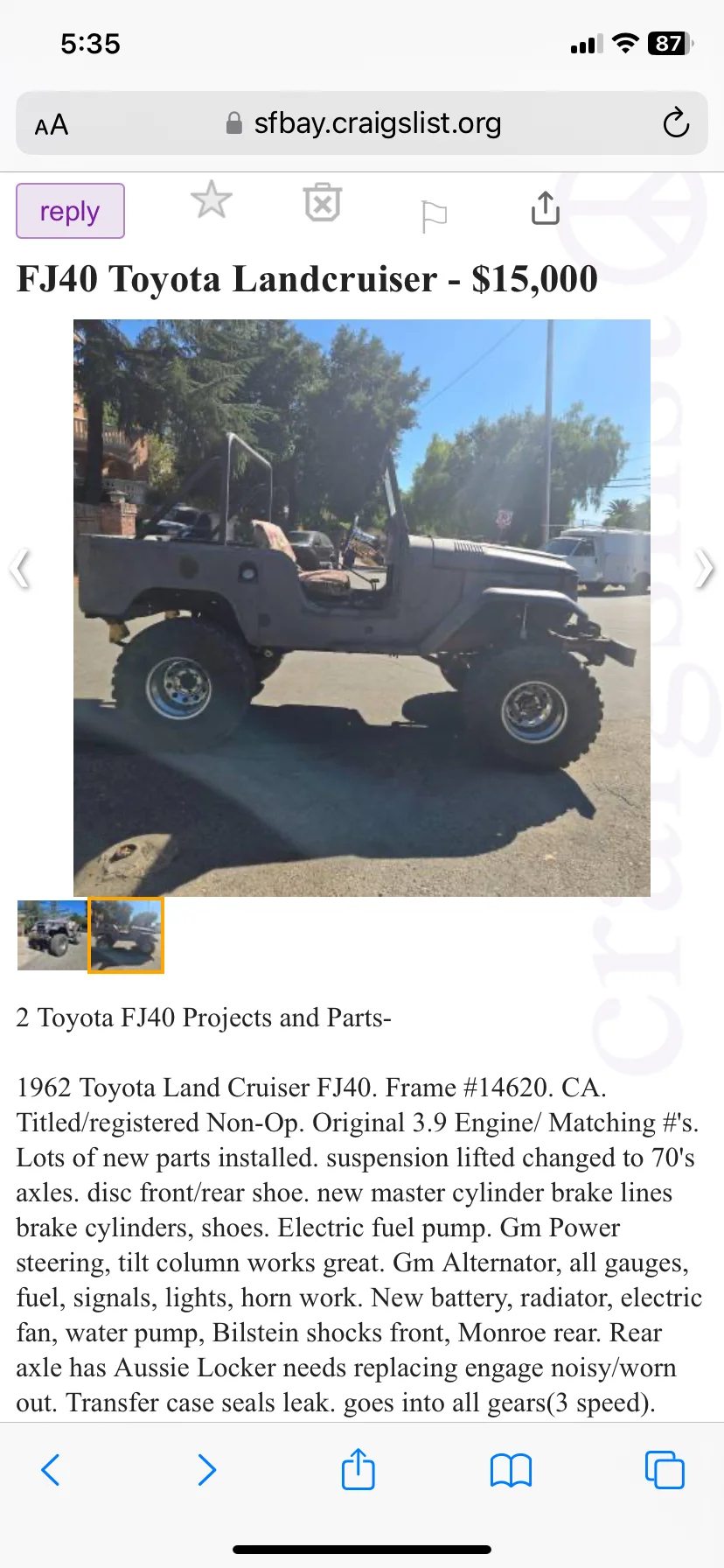Go back in Safari's bottom toolbar
Viewport: 724px width, 1568px height.
[x=51, y=1470]
